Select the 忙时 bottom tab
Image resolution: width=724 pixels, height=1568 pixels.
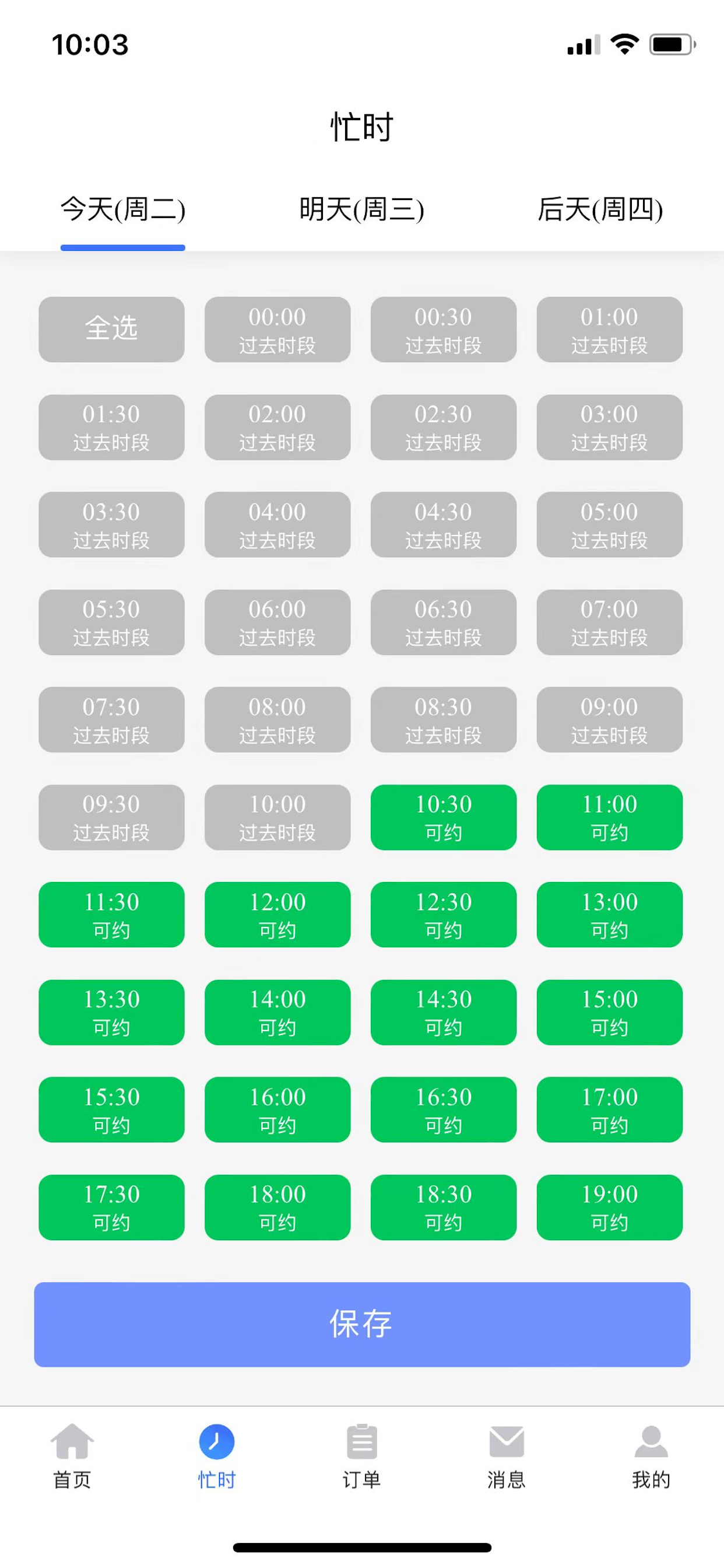click(x=217, y=1456)
